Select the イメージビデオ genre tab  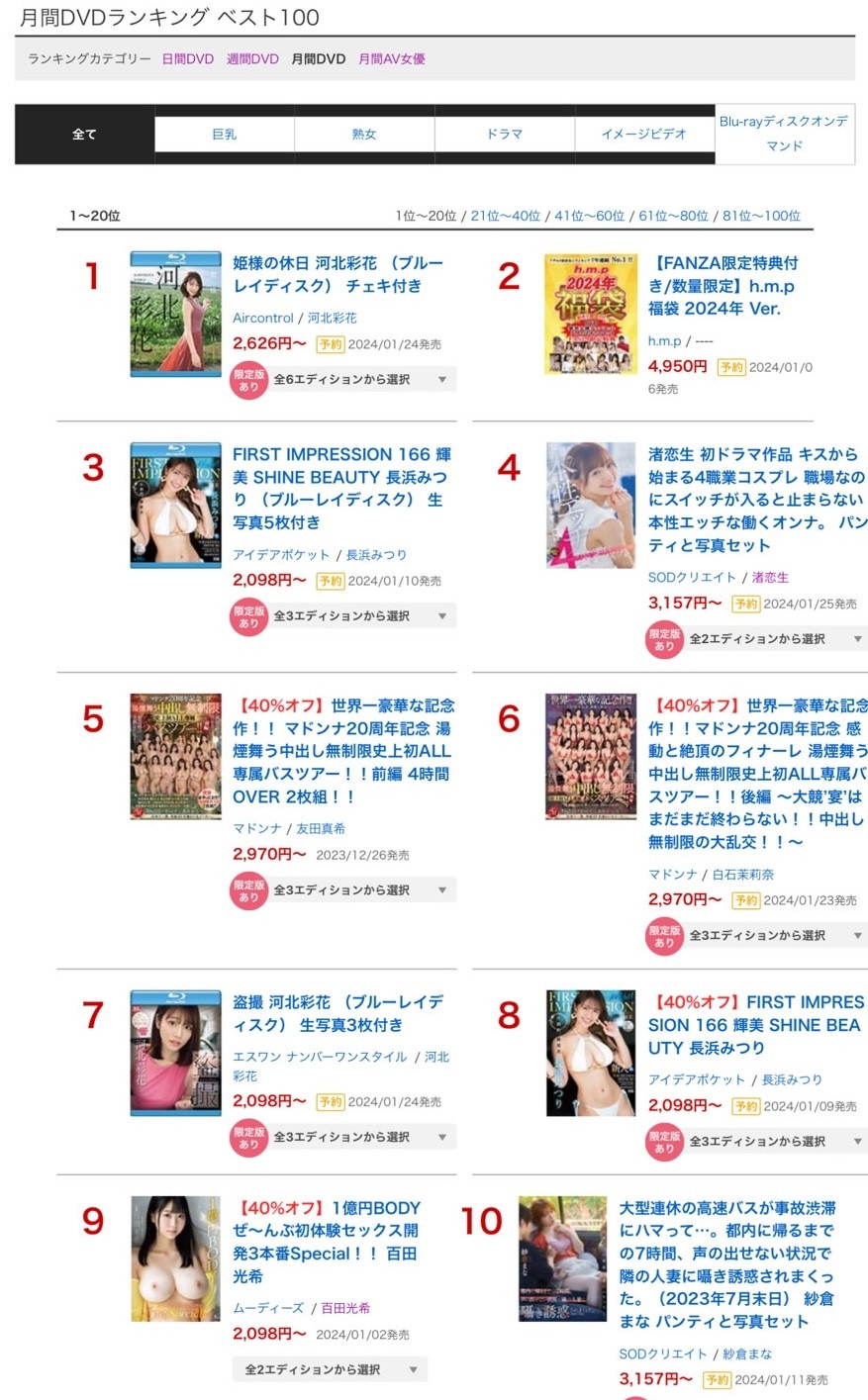pos(644,135)
